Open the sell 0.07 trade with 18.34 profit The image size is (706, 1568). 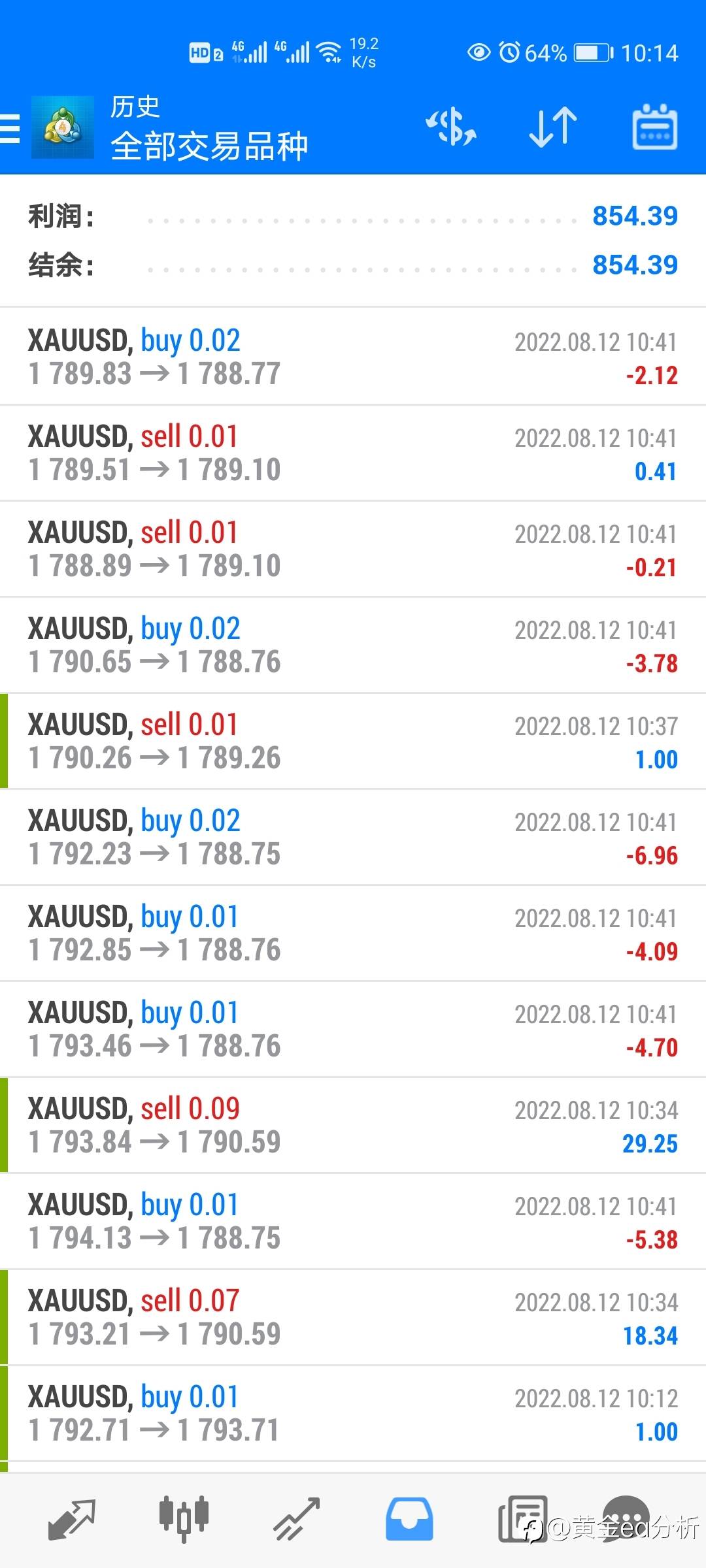click(x=353, y=1317)
